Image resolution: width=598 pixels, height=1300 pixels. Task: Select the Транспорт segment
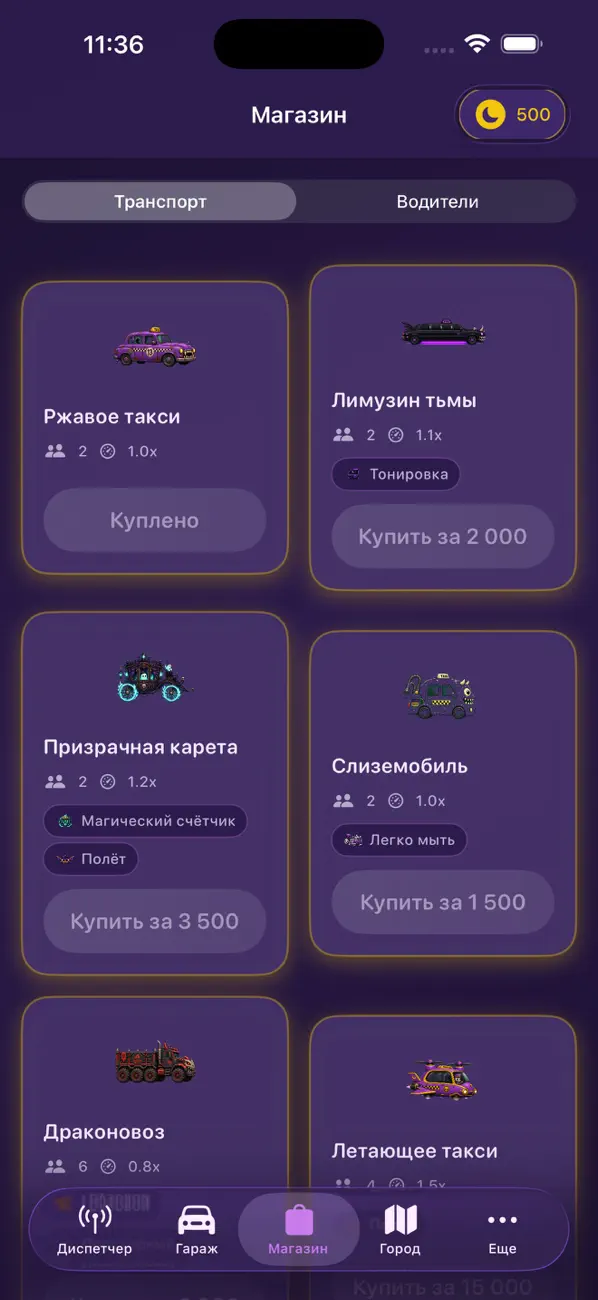(x=160, y=201)
